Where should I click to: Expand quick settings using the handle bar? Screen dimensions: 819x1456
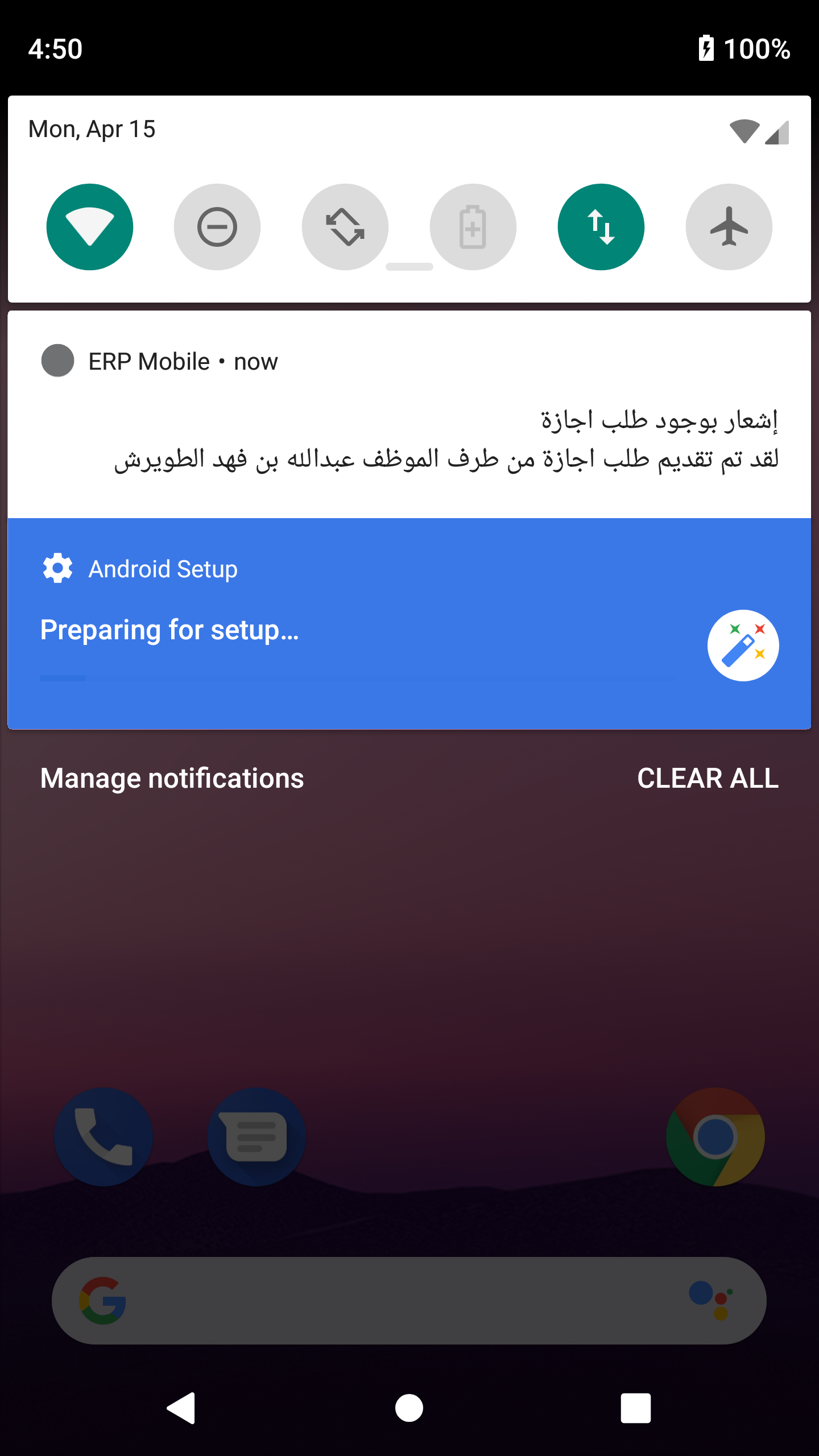[409, 267]
